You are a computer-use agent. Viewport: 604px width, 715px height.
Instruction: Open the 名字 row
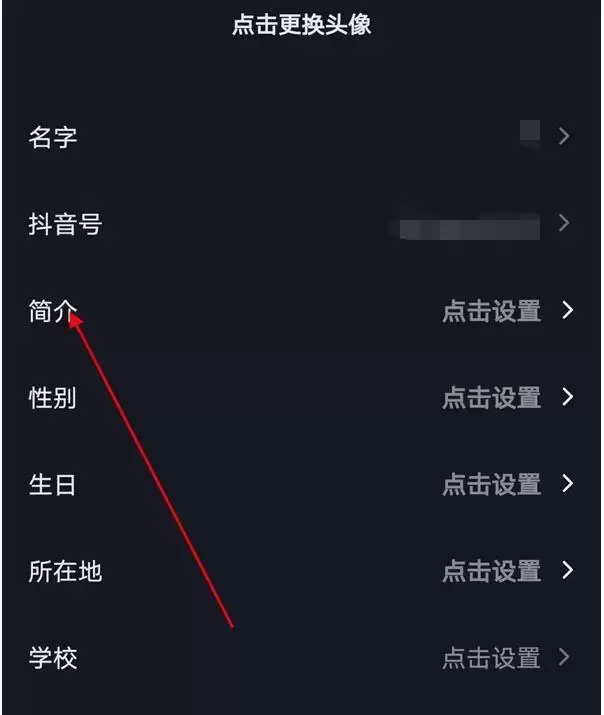300,137
